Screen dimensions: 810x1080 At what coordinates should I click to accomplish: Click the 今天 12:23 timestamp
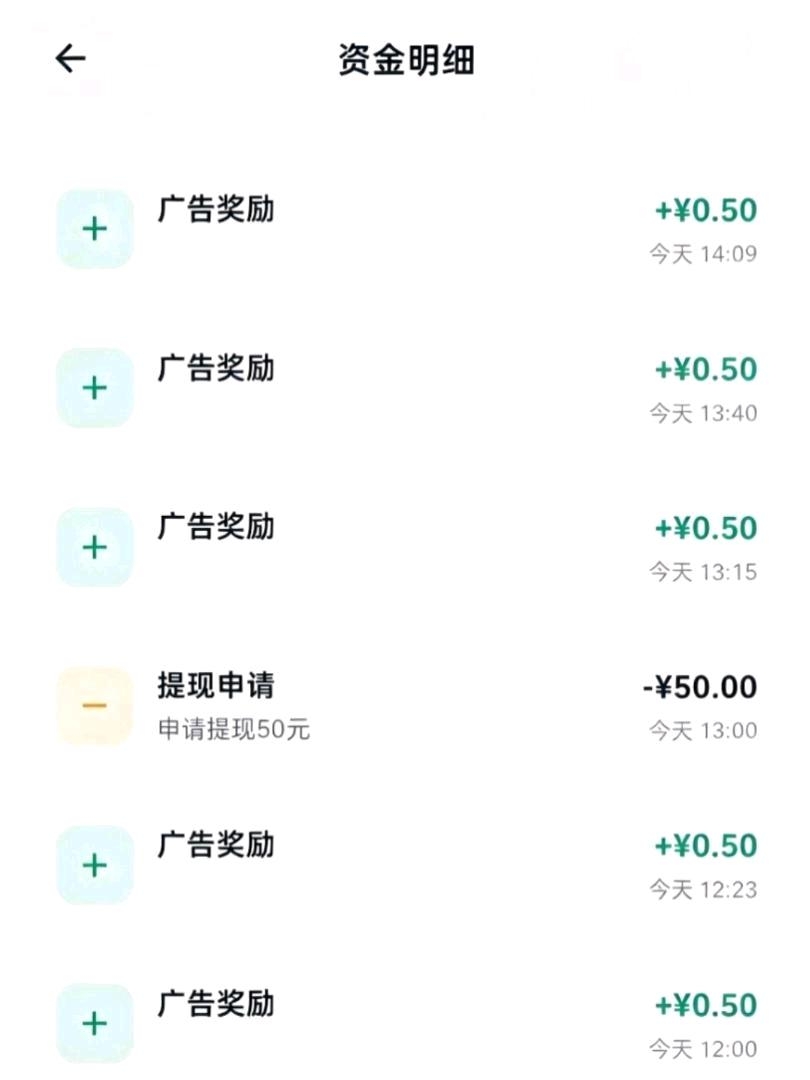pos(703,890)
